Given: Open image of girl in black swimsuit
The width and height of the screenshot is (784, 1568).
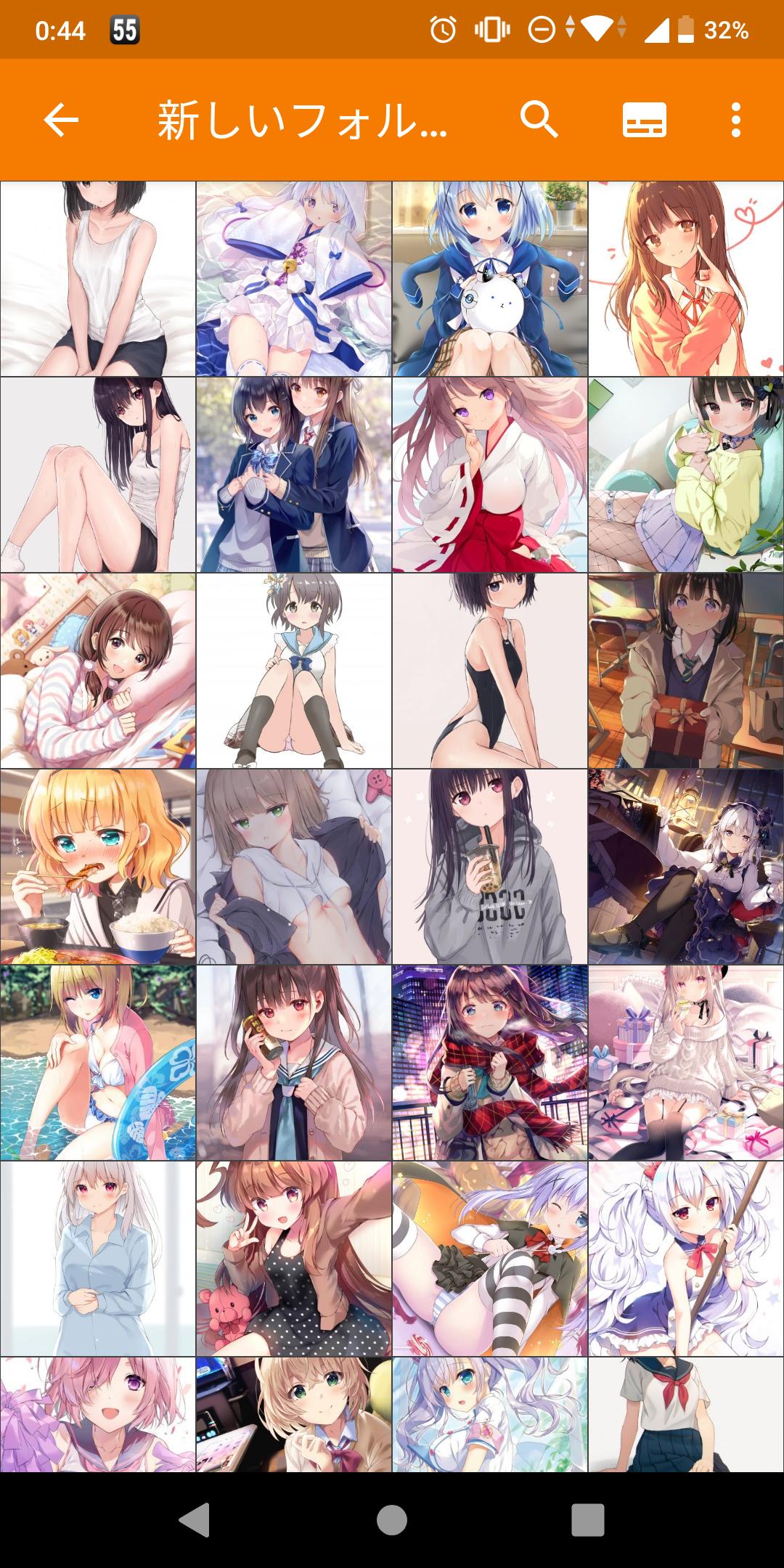Looking at the screenshot, I should click(490, 671).
